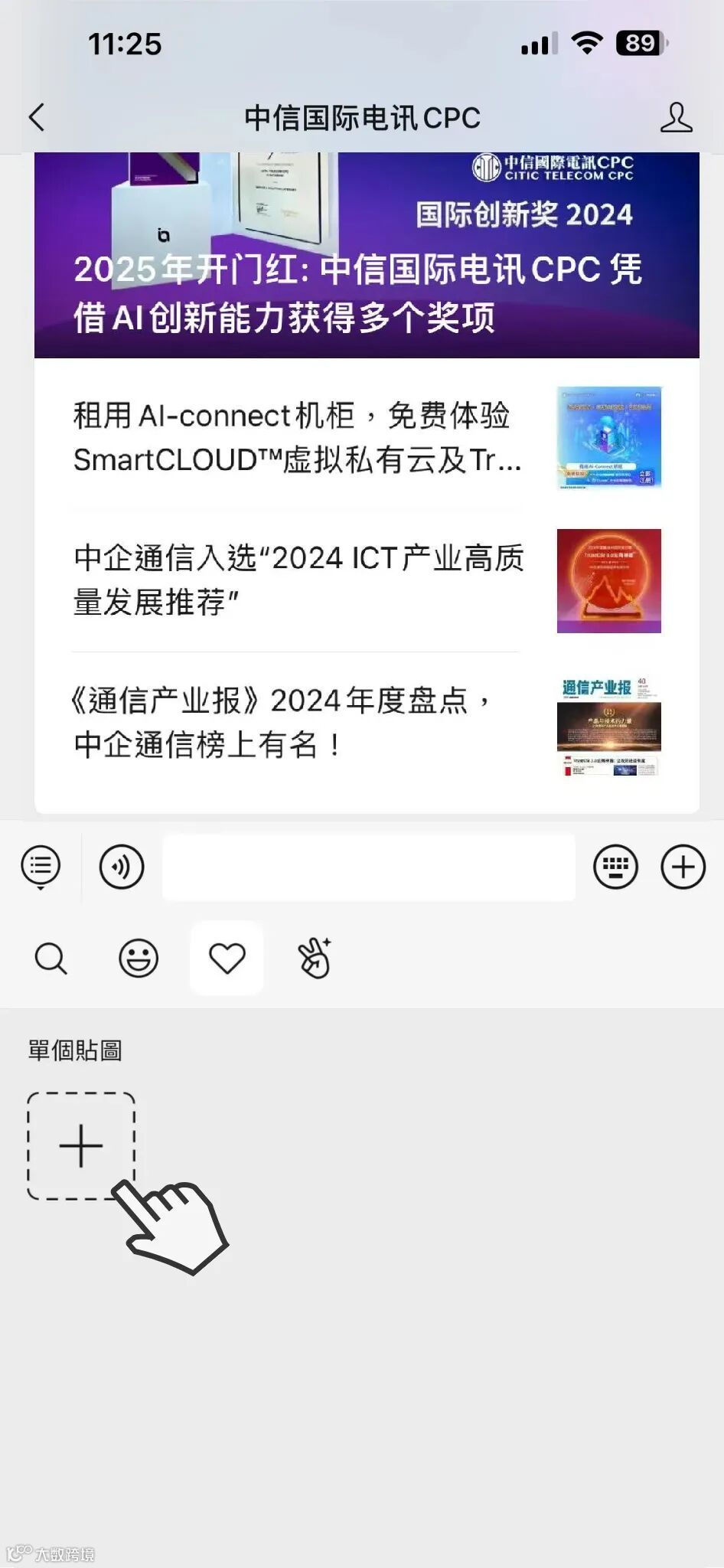The image size is (724, 1568).
Task: Open the plus attachments panel
Action: 683,867
